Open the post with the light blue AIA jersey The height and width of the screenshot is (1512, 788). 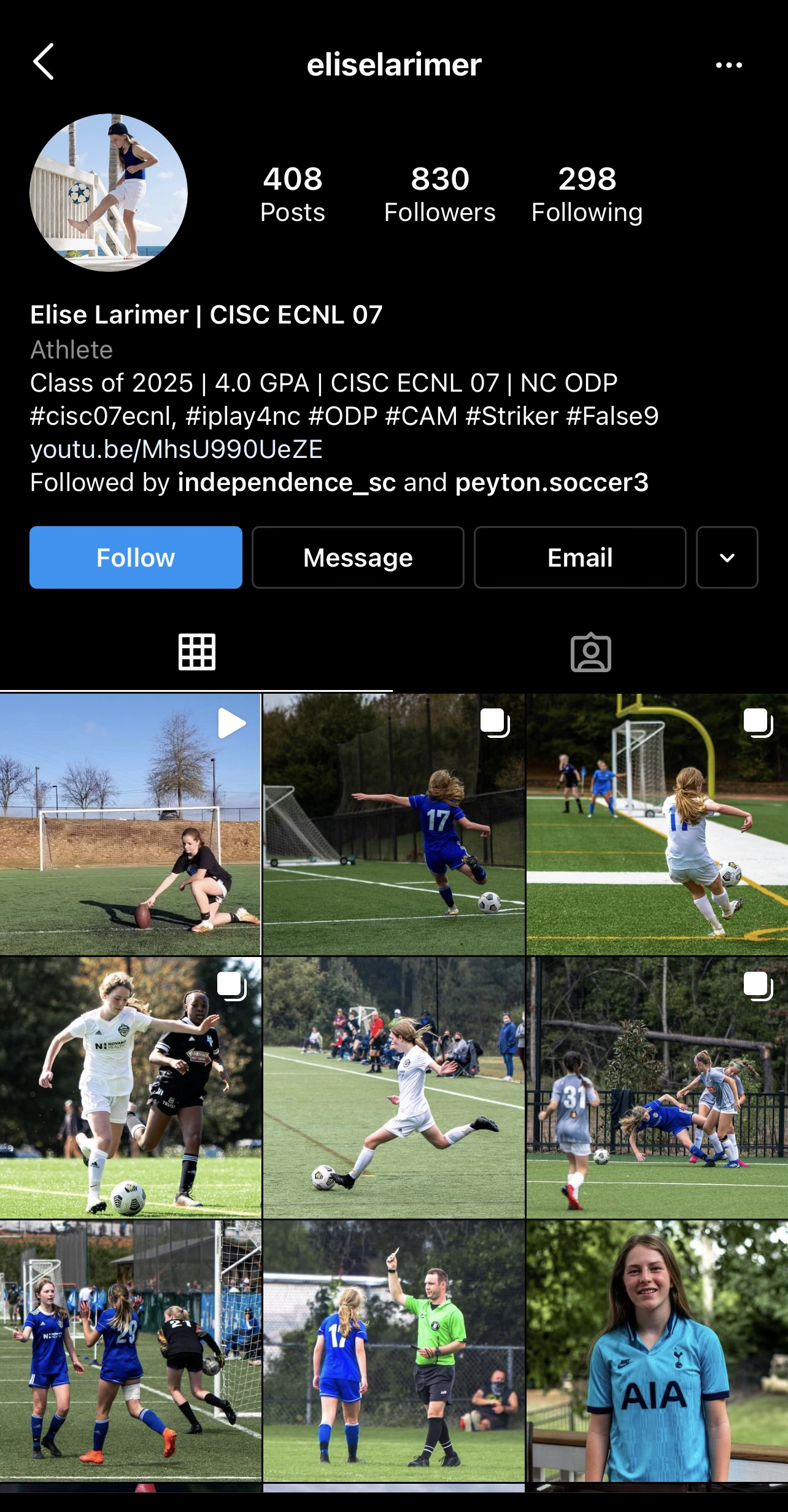click(657, 1351)
